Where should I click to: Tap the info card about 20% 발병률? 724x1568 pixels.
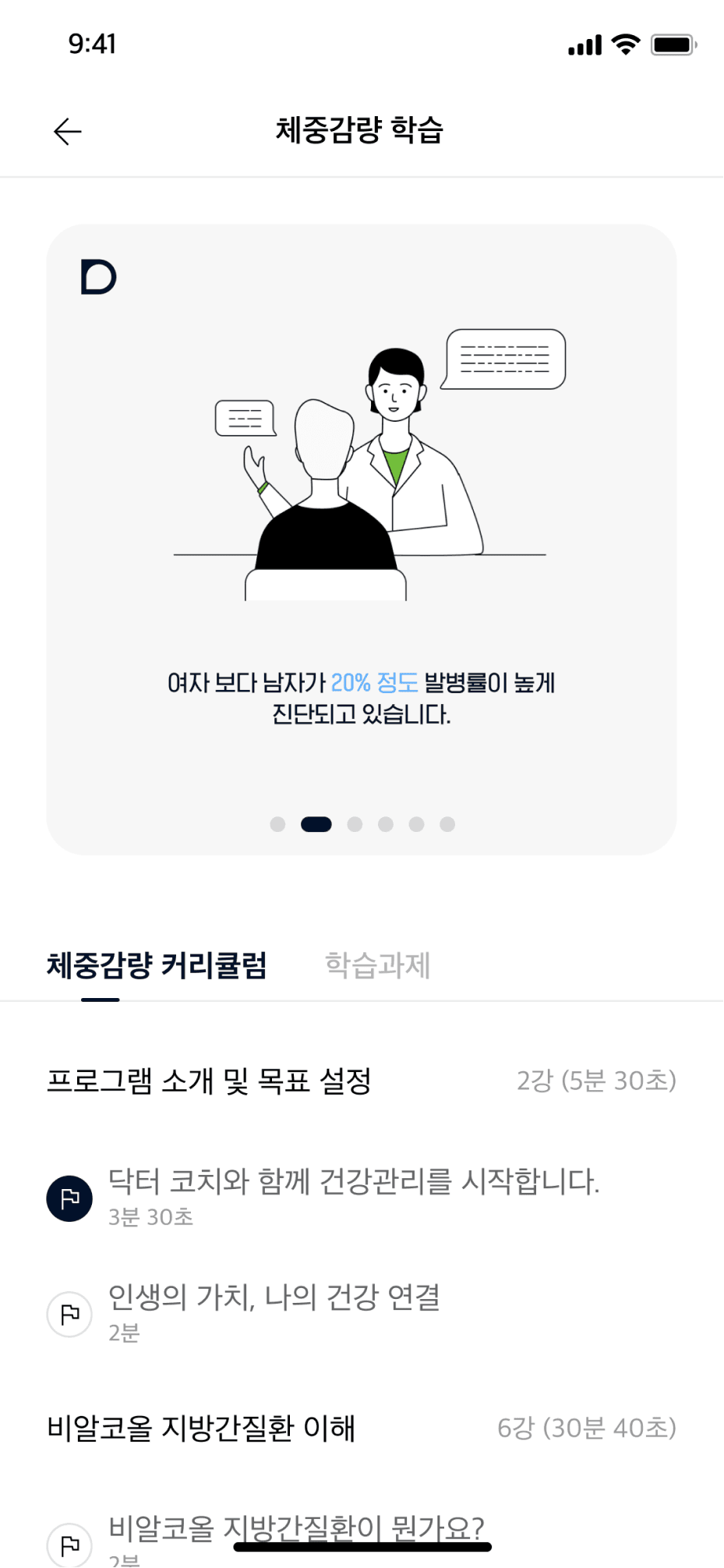(362, 540)
